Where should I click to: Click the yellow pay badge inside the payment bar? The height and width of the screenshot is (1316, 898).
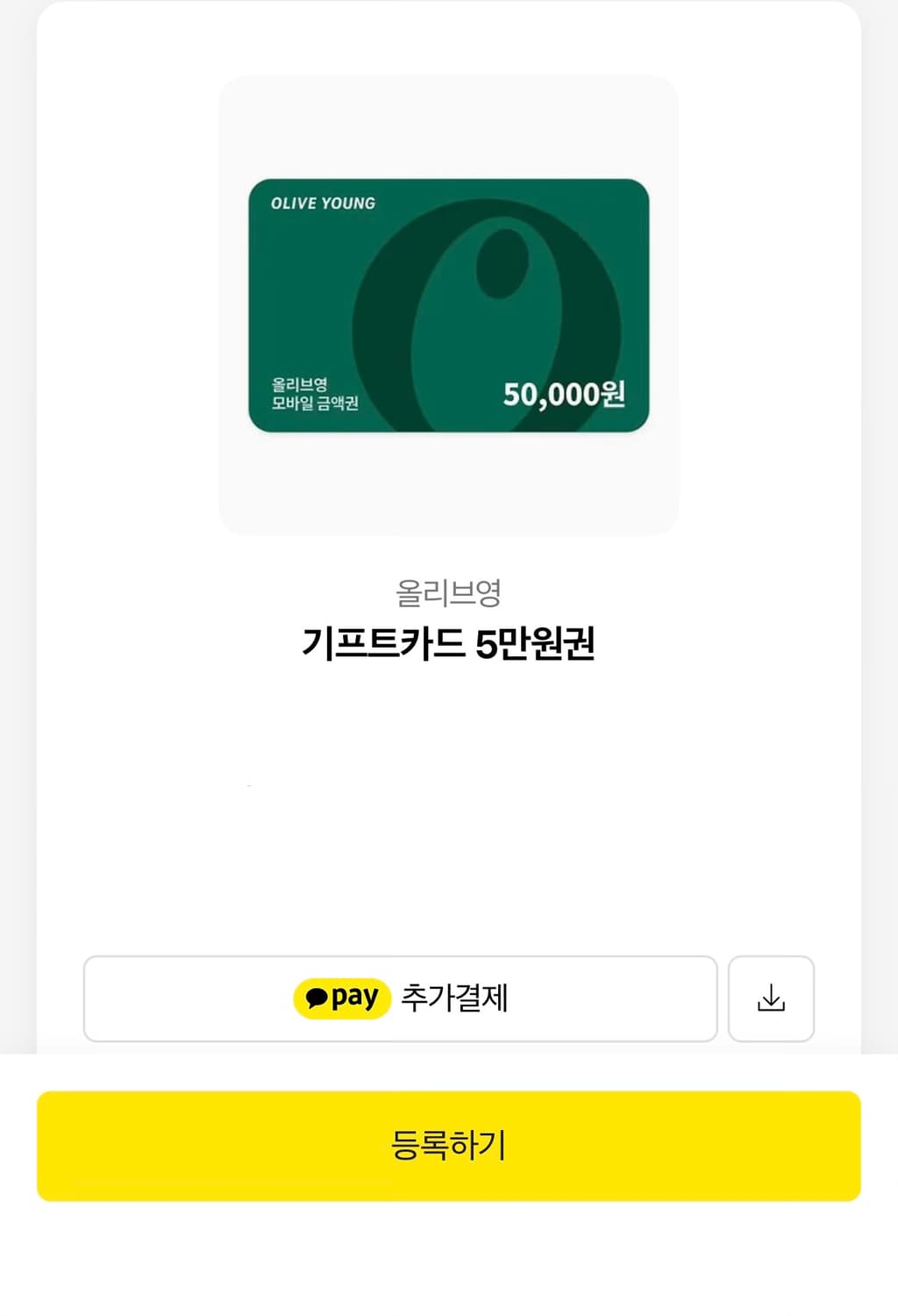coord(343,997)
